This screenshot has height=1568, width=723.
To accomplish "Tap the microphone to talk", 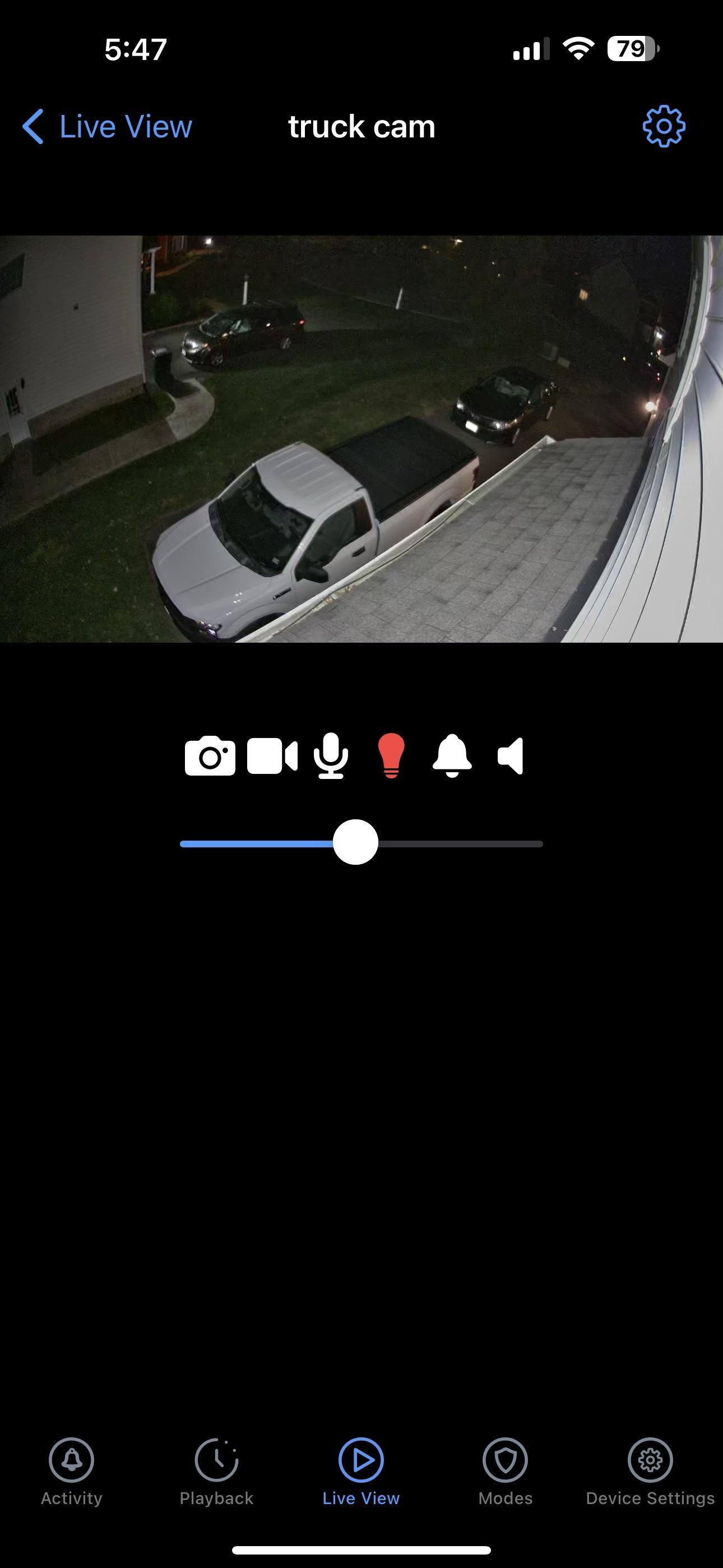I will point(331,756).
